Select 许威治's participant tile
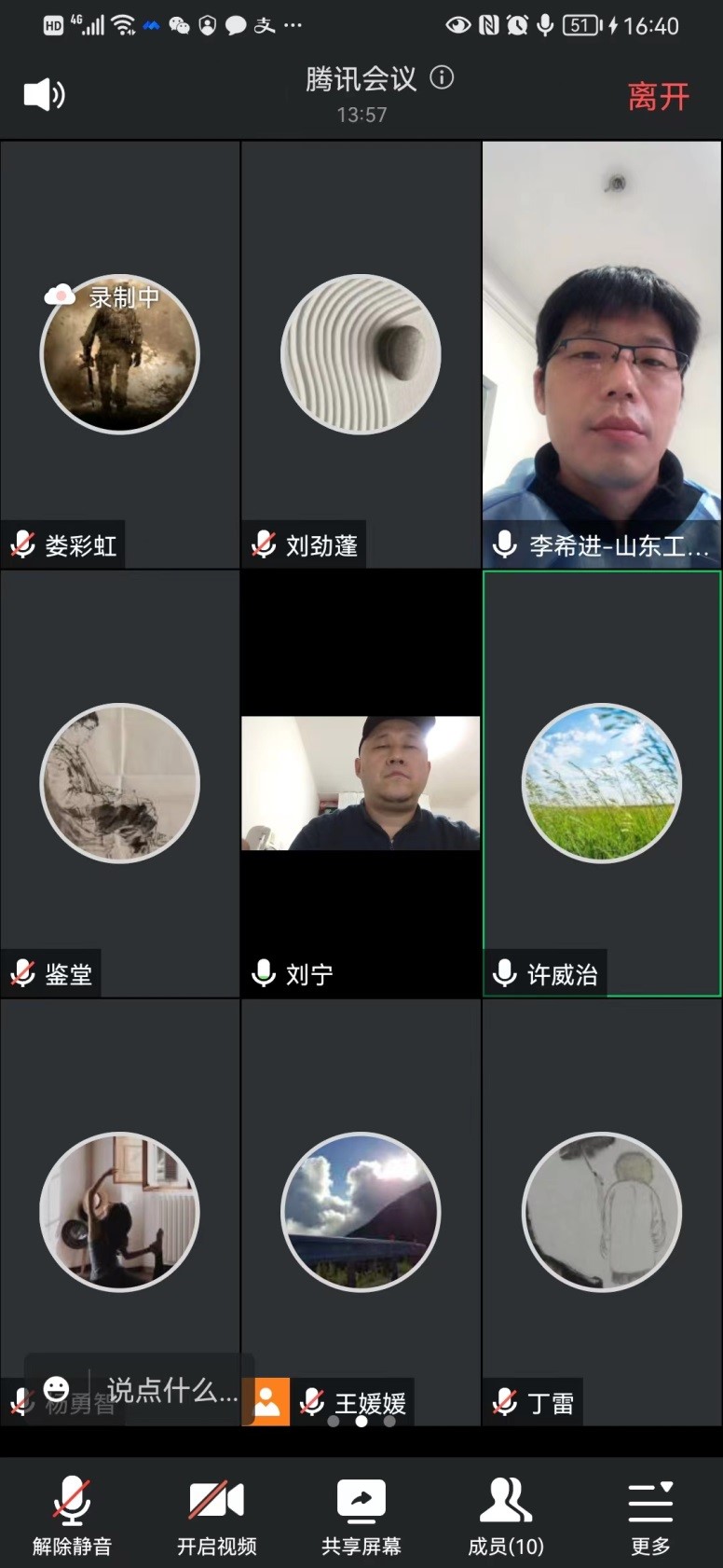The image size is (723, 1568). [x=602, y=783]
